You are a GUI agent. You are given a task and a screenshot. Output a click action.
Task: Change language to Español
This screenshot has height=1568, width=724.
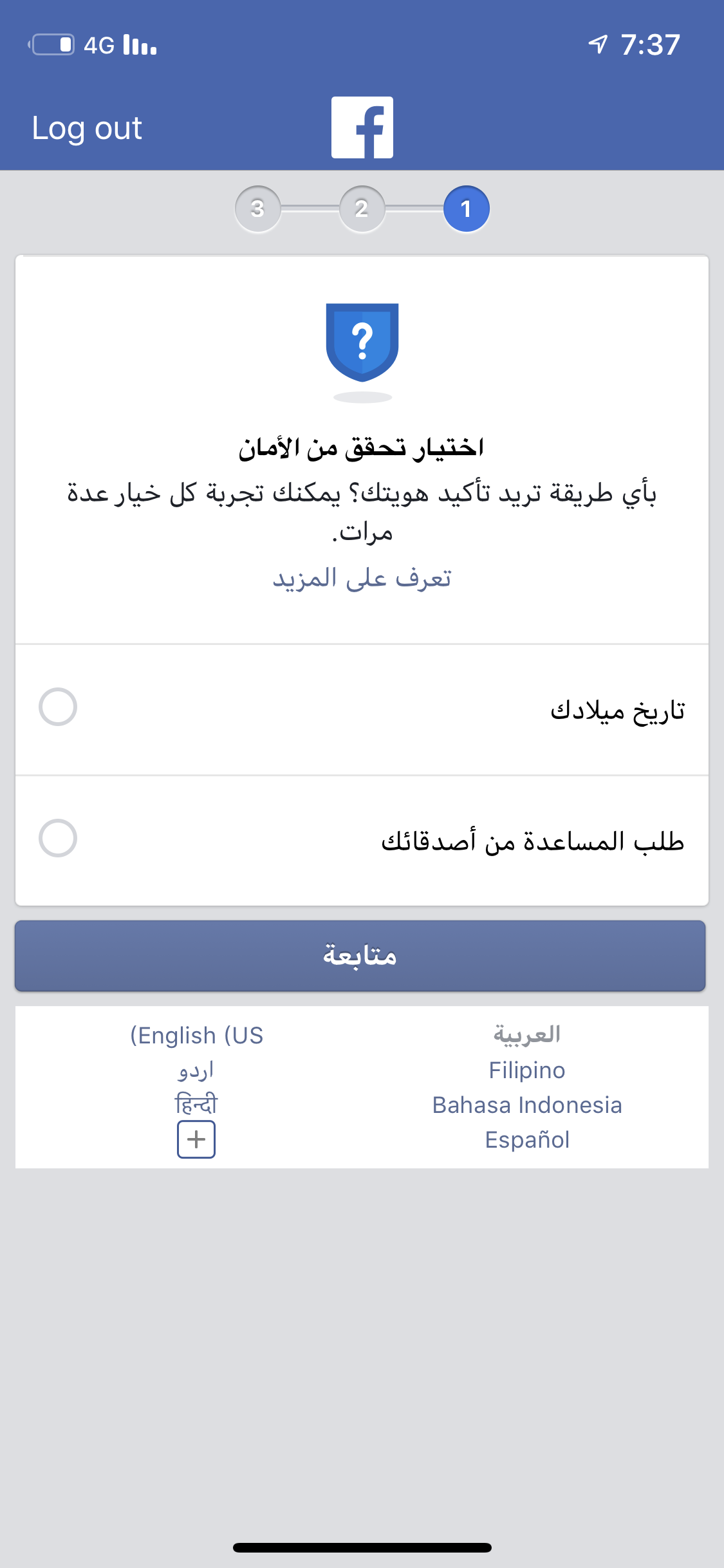(527, 1139)
